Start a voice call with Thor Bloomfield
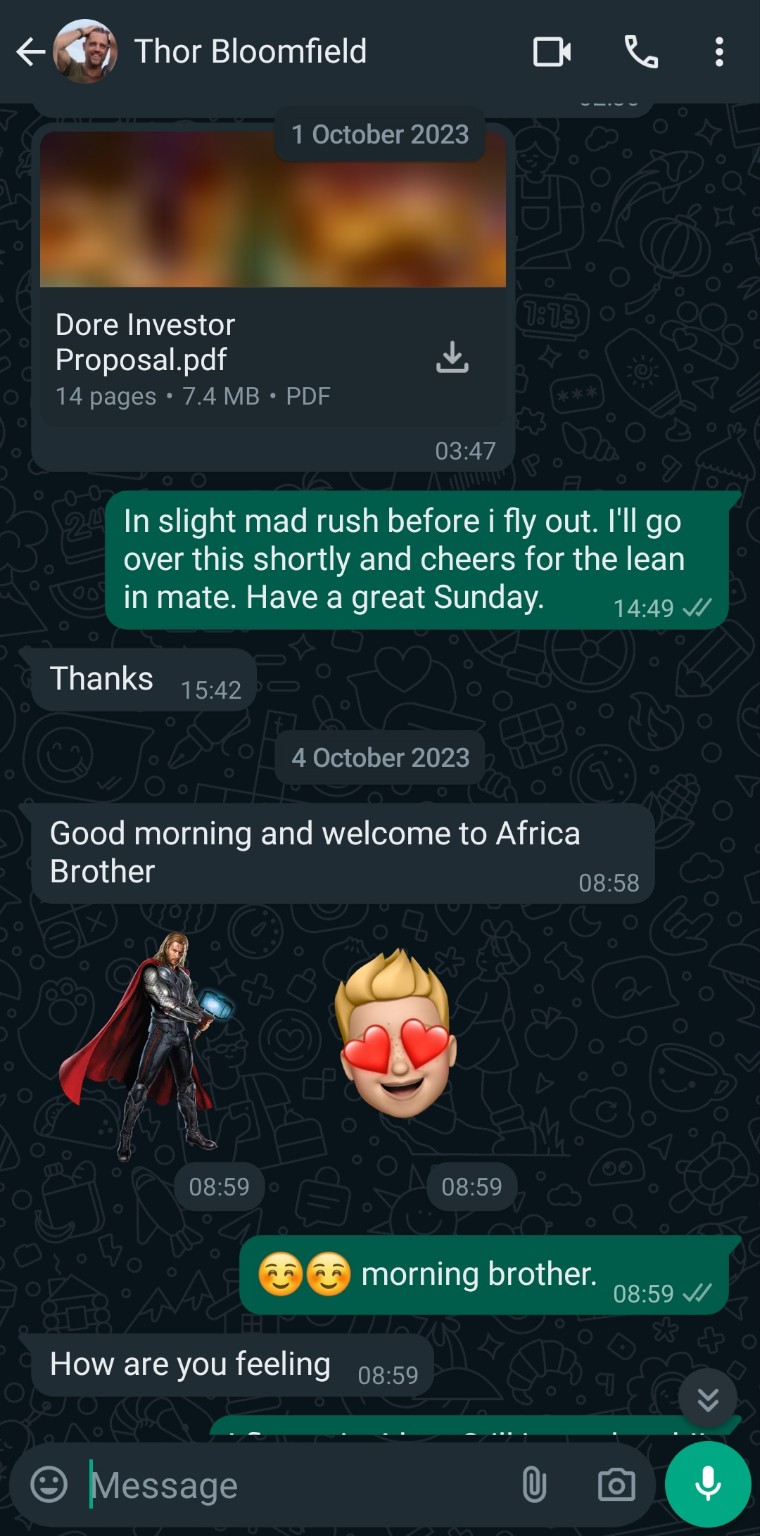Image resolution: width=760 pixels, height=1536 pixels. click(641, 52)
